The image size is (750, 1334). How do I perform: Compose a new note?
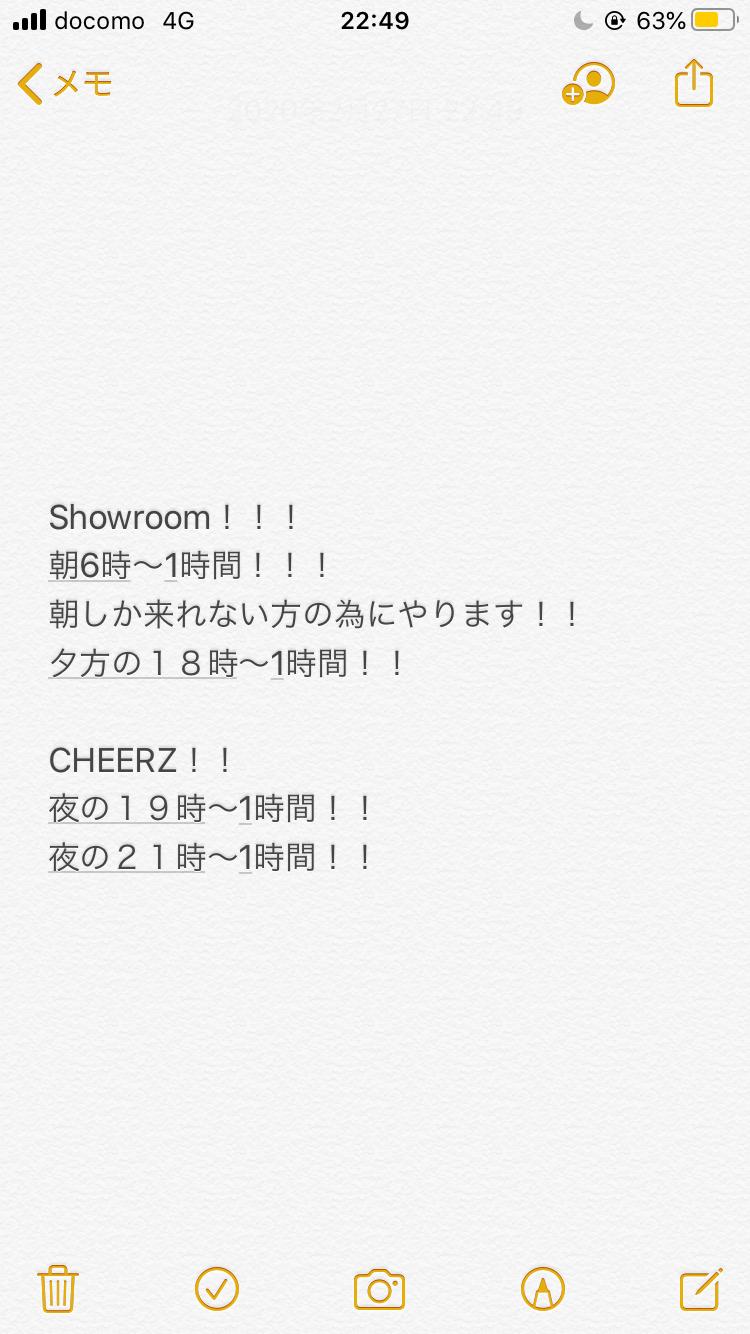click(x=700, y=1288)
